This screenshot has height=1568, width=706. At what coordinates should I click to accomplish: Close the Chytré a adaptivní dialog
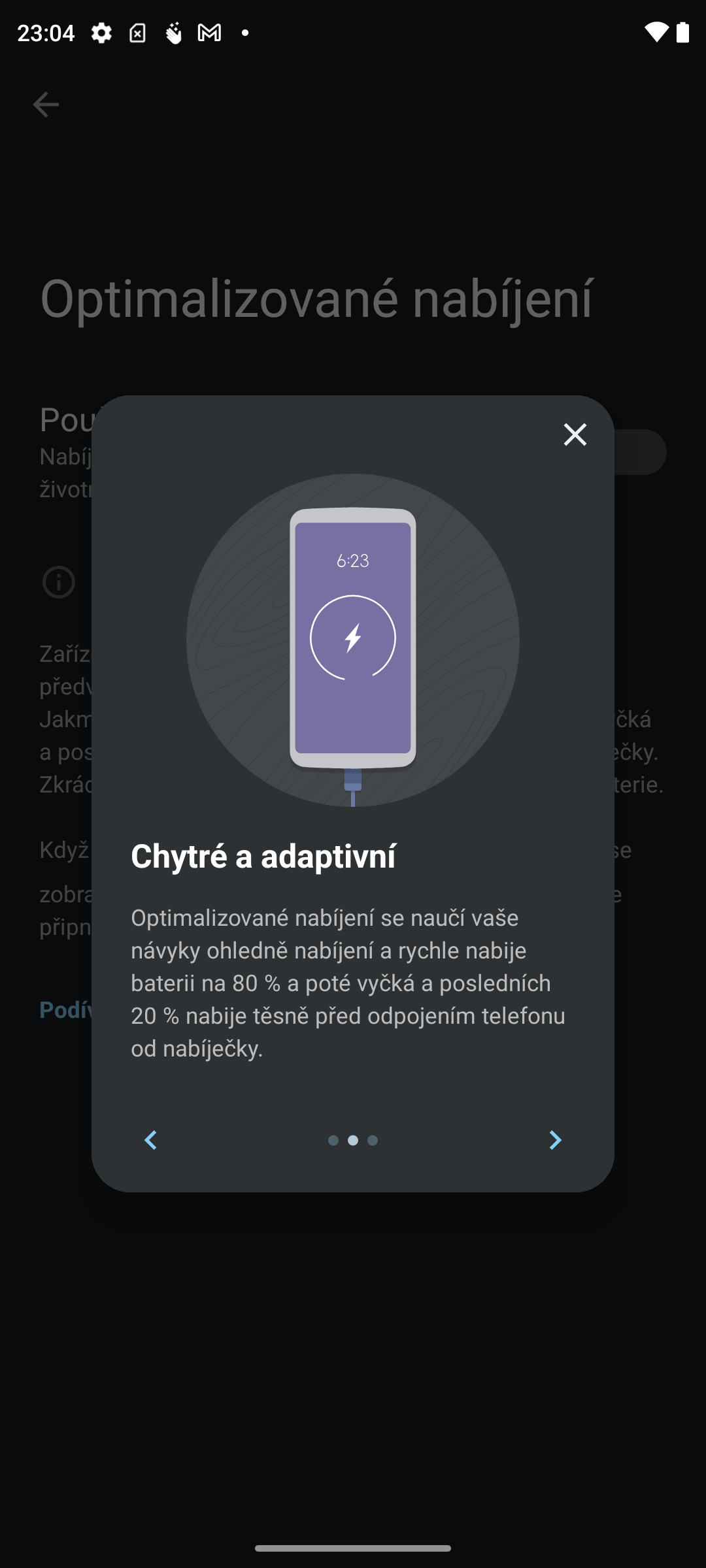click(x=575, y=434)
